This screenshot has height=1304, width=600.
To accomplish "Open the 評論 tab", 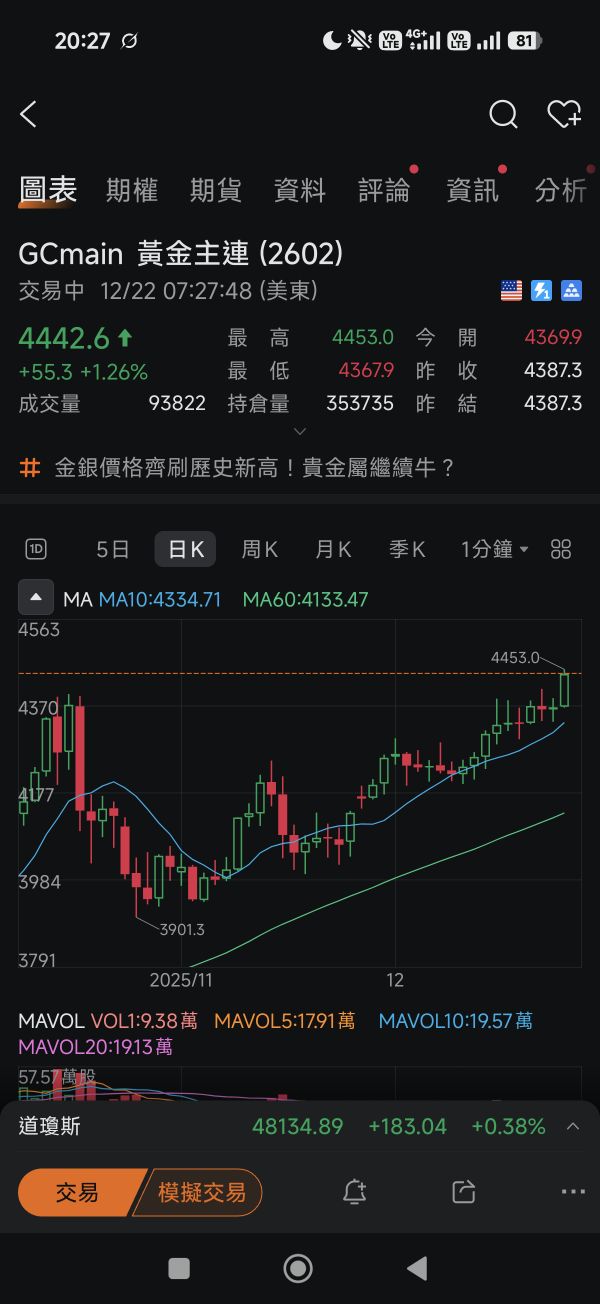I will (384, 191).
